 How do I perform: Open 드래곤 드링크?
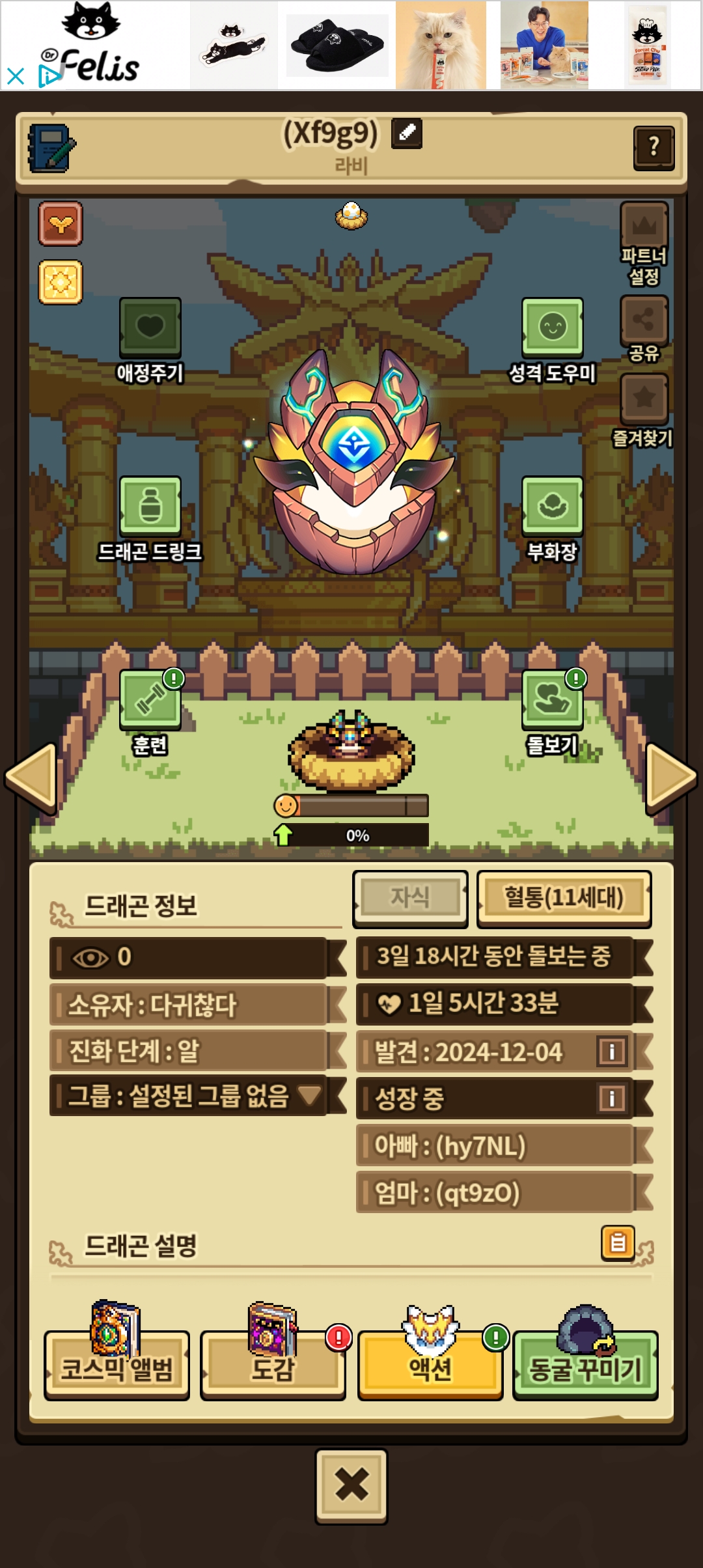[x=150, y=507]
